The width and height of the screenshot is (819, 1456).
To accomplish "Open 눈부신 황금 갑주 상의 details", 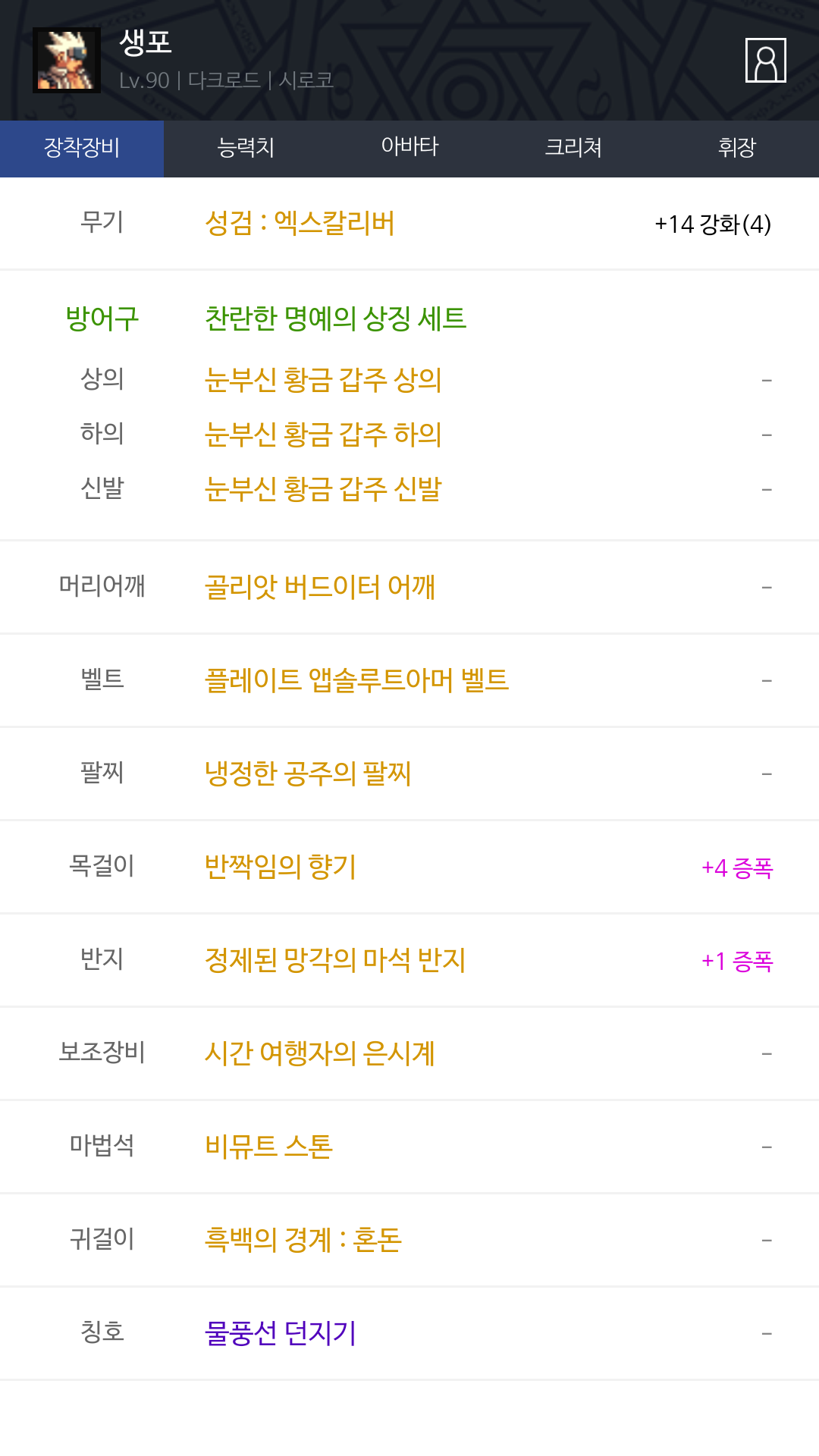I will tap(323, 379).
